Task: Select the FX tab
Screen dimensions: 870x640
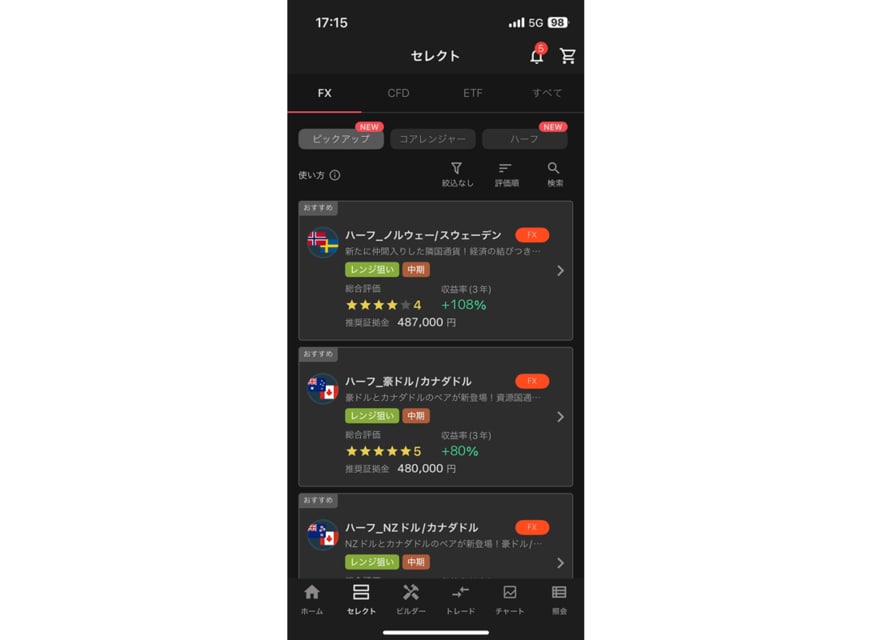Action: 324,93
